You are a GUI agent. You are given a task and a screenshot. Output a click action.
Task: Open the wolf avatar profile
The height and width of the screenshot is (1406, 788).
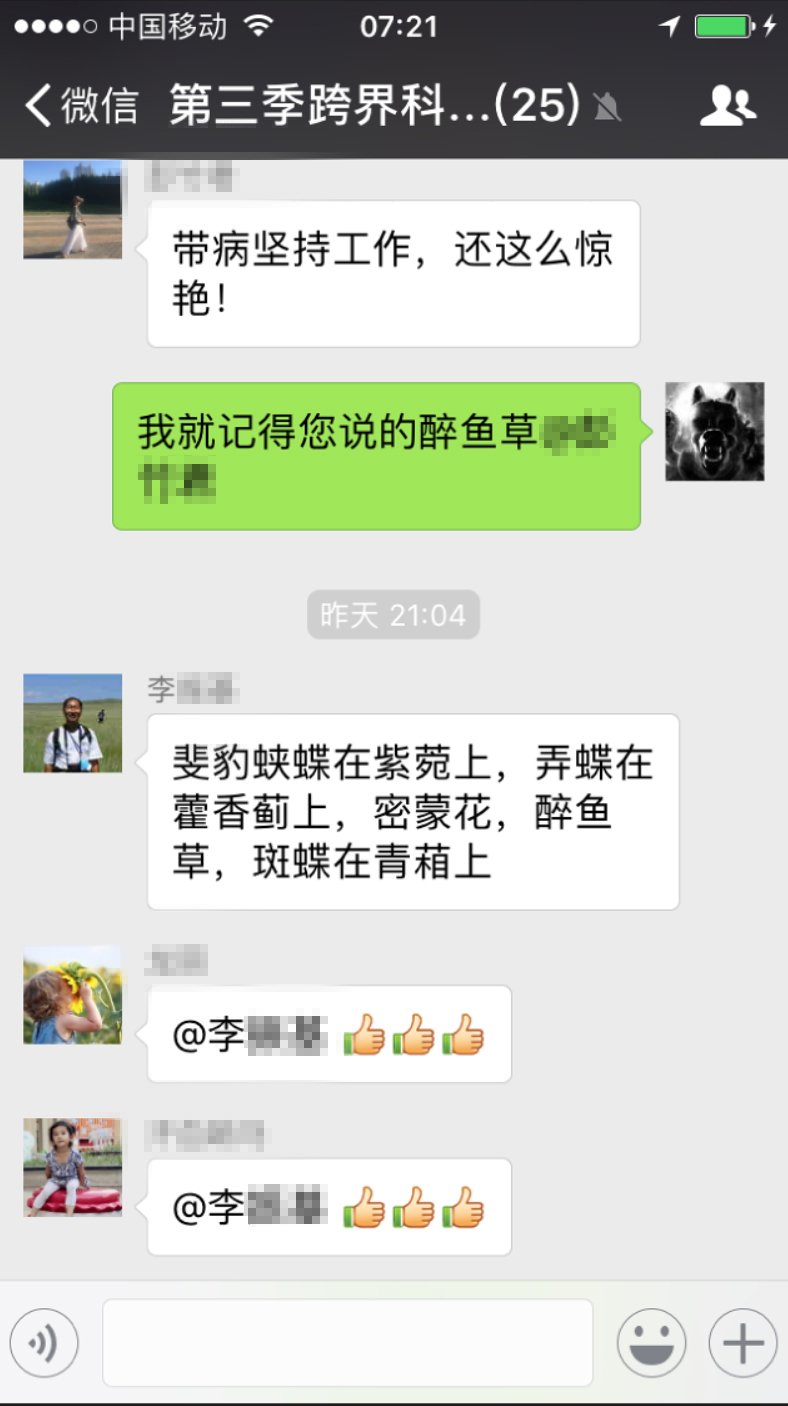point(714,431)
